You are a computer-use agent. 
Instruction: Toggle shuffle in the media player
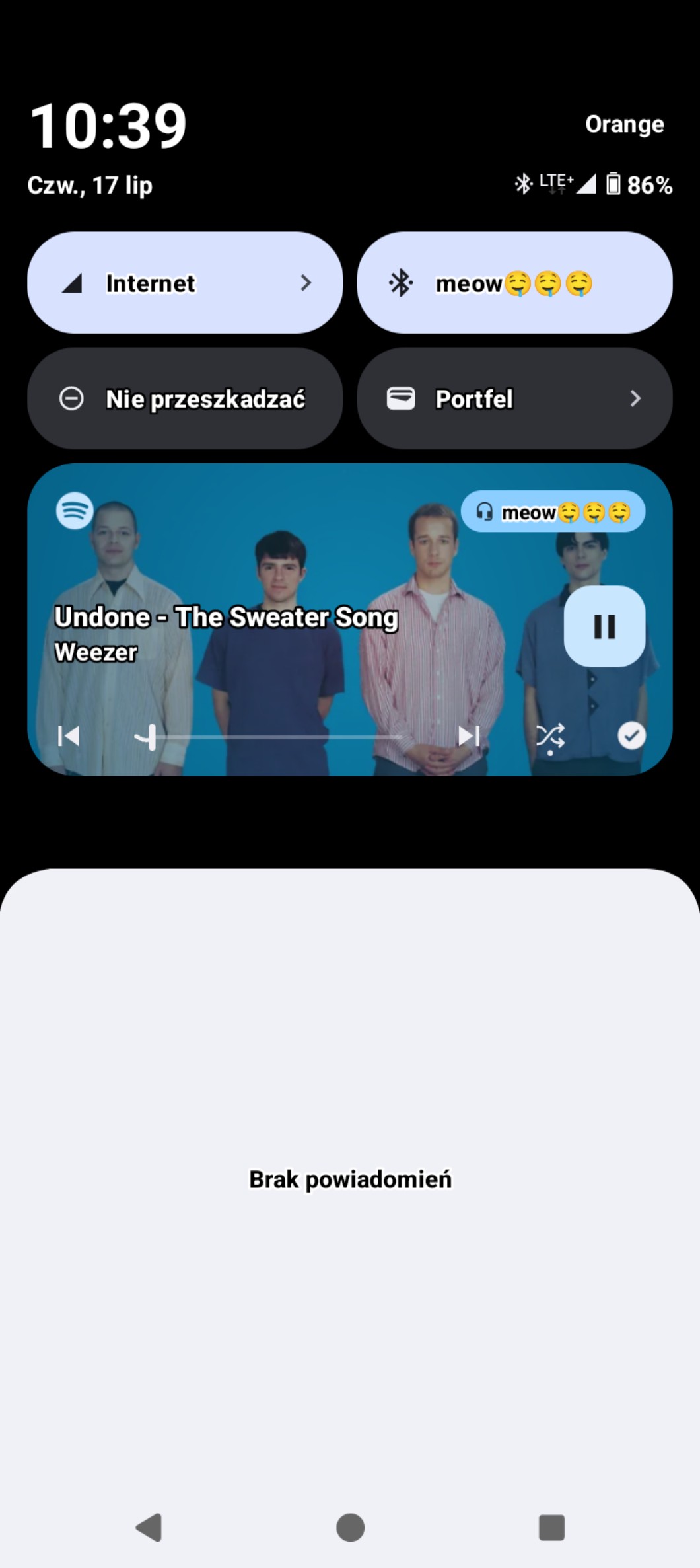pyautogui.click(x=550, y=736)
